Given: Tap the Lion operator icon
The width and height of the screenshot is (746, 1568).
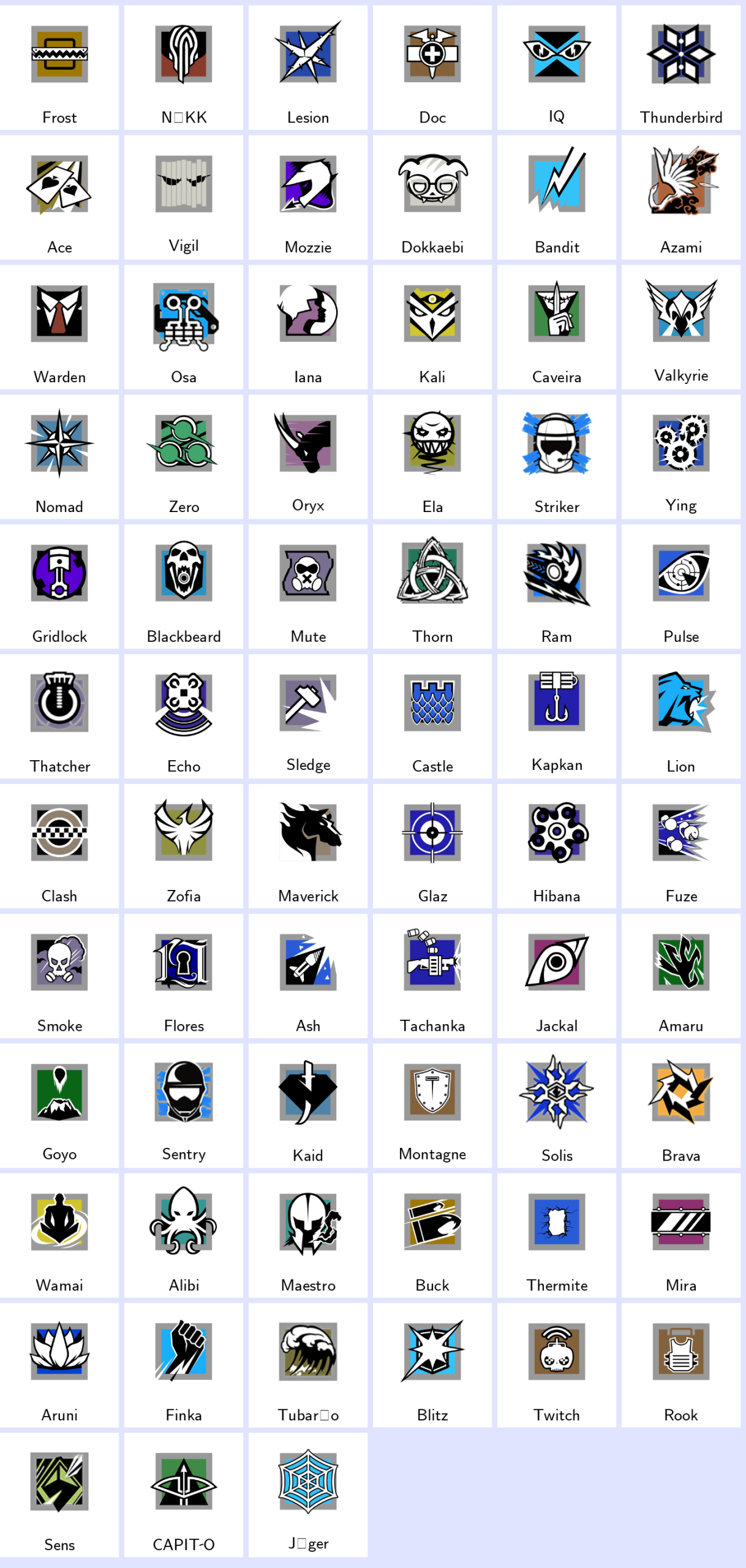Looking at the screenshot, I should (680, 717).
